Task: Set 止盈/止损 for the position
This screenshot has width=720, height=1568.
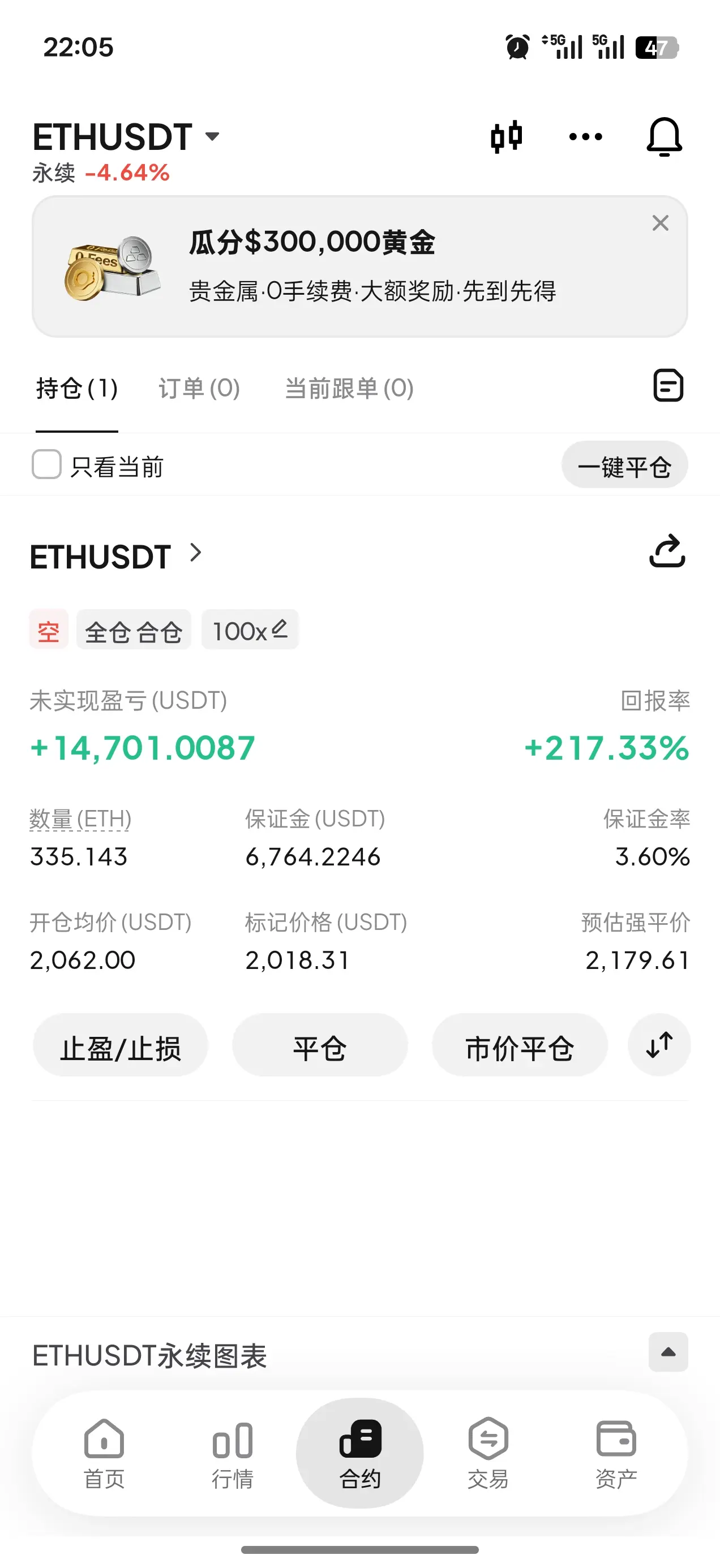Action: click(x=121, y=1046)
